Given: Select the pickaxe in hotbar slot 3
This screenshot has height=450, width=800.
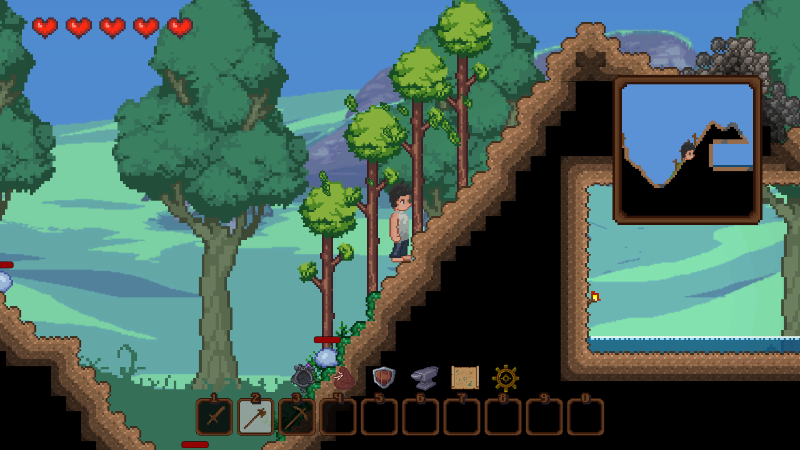Looking at the screenshot, I should [x=296, y=416].
